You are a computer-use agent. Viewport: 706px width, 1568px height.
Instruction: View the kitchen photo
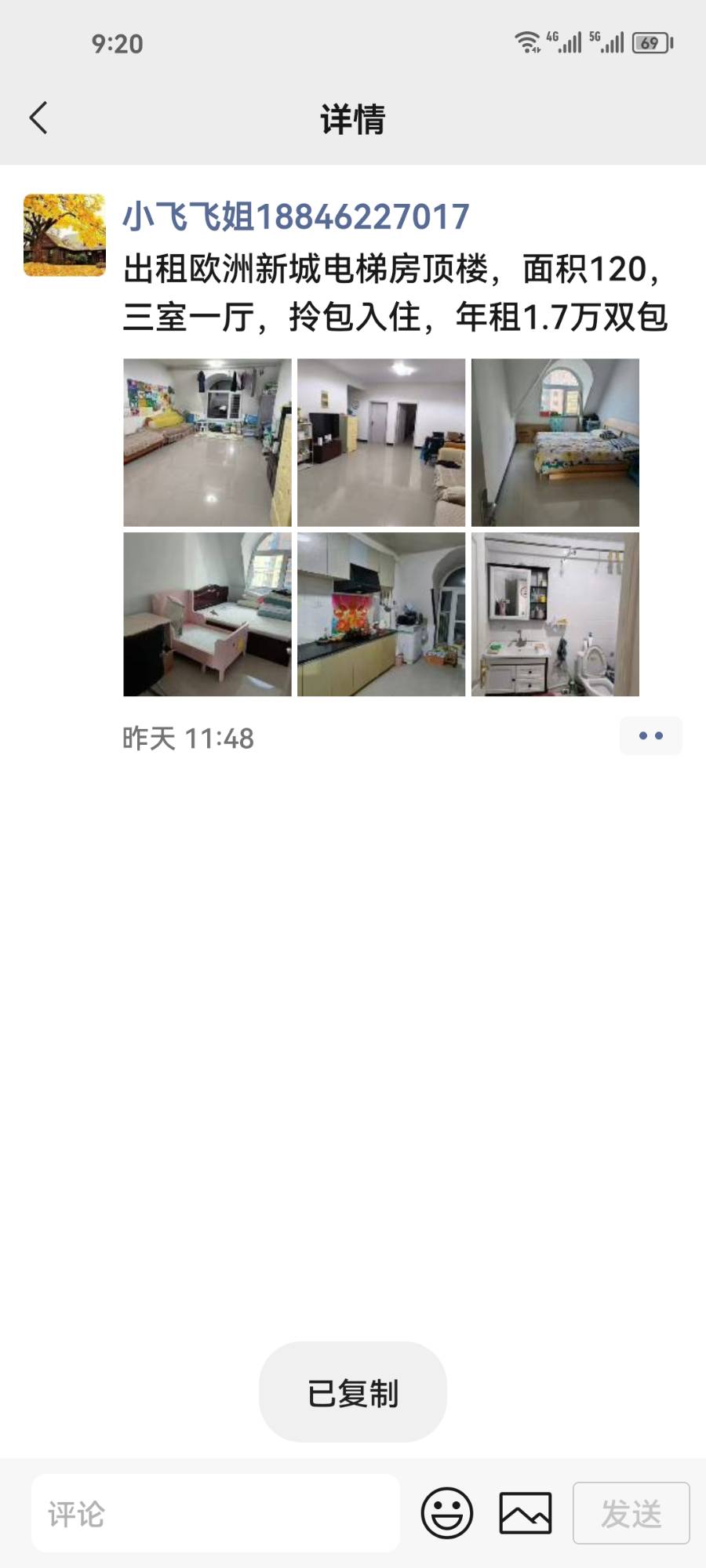pos(381,615)
